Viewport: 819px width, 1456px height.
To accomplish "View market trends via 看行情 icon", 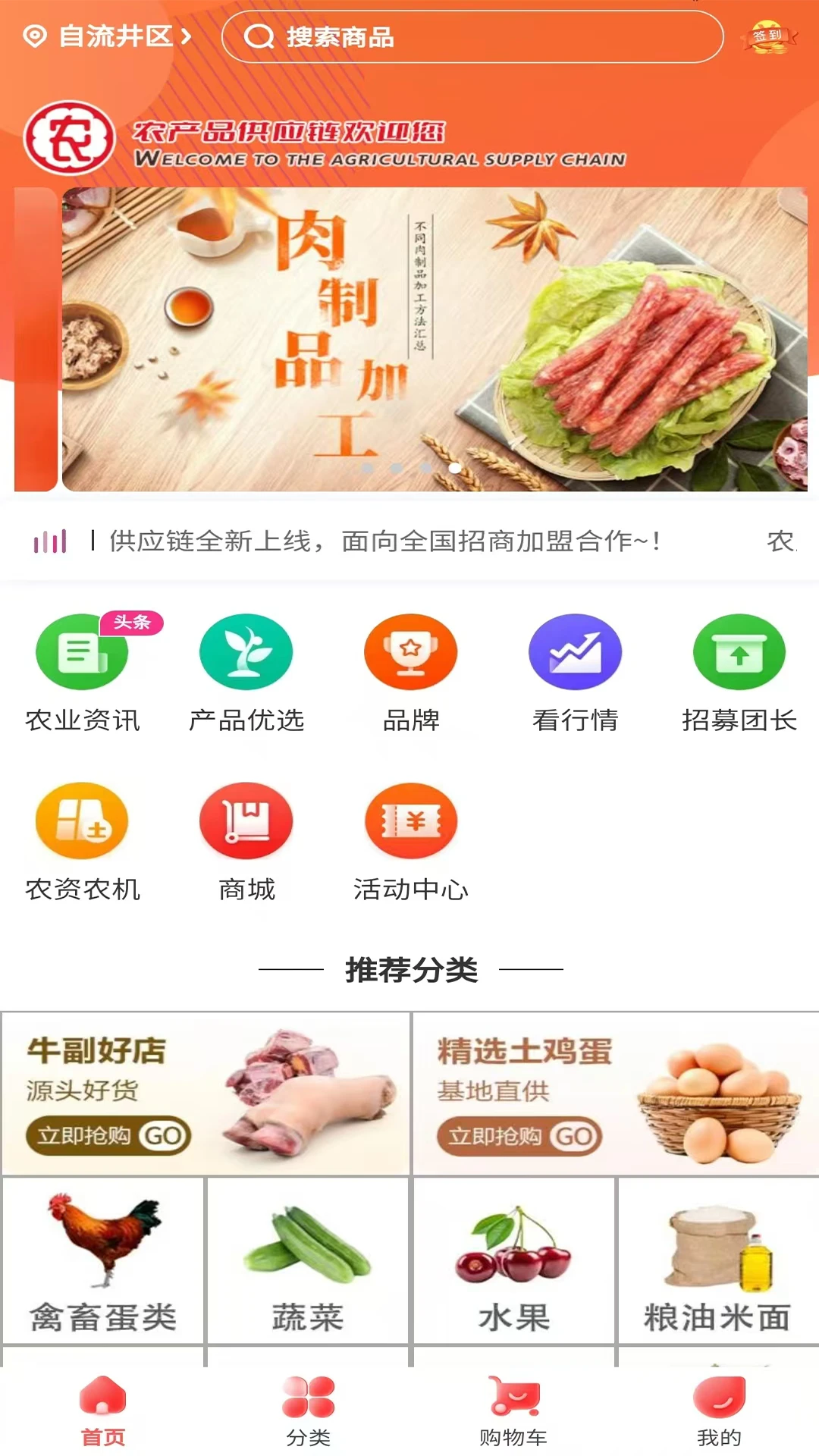I will tap(576, 651).
